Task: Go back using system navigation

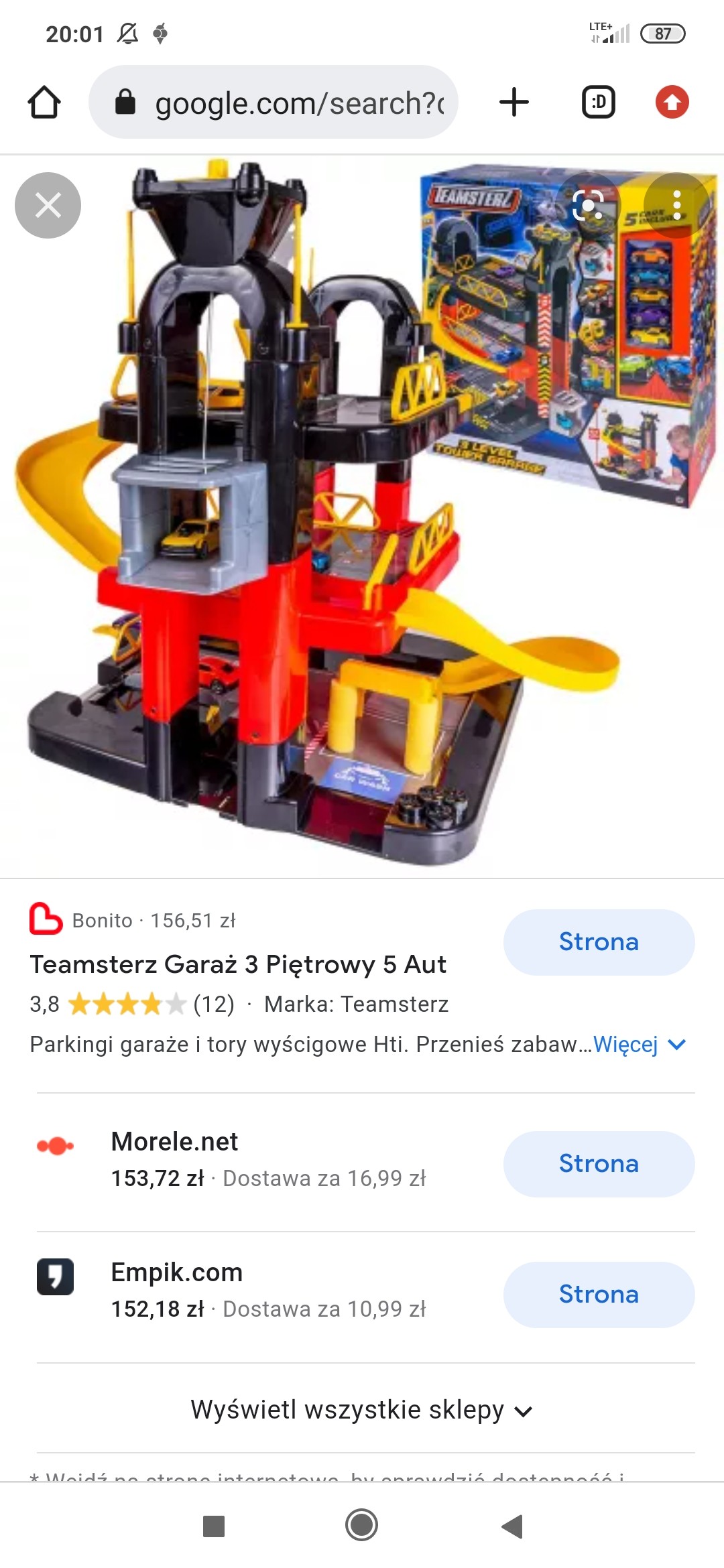Action: 512,1526
